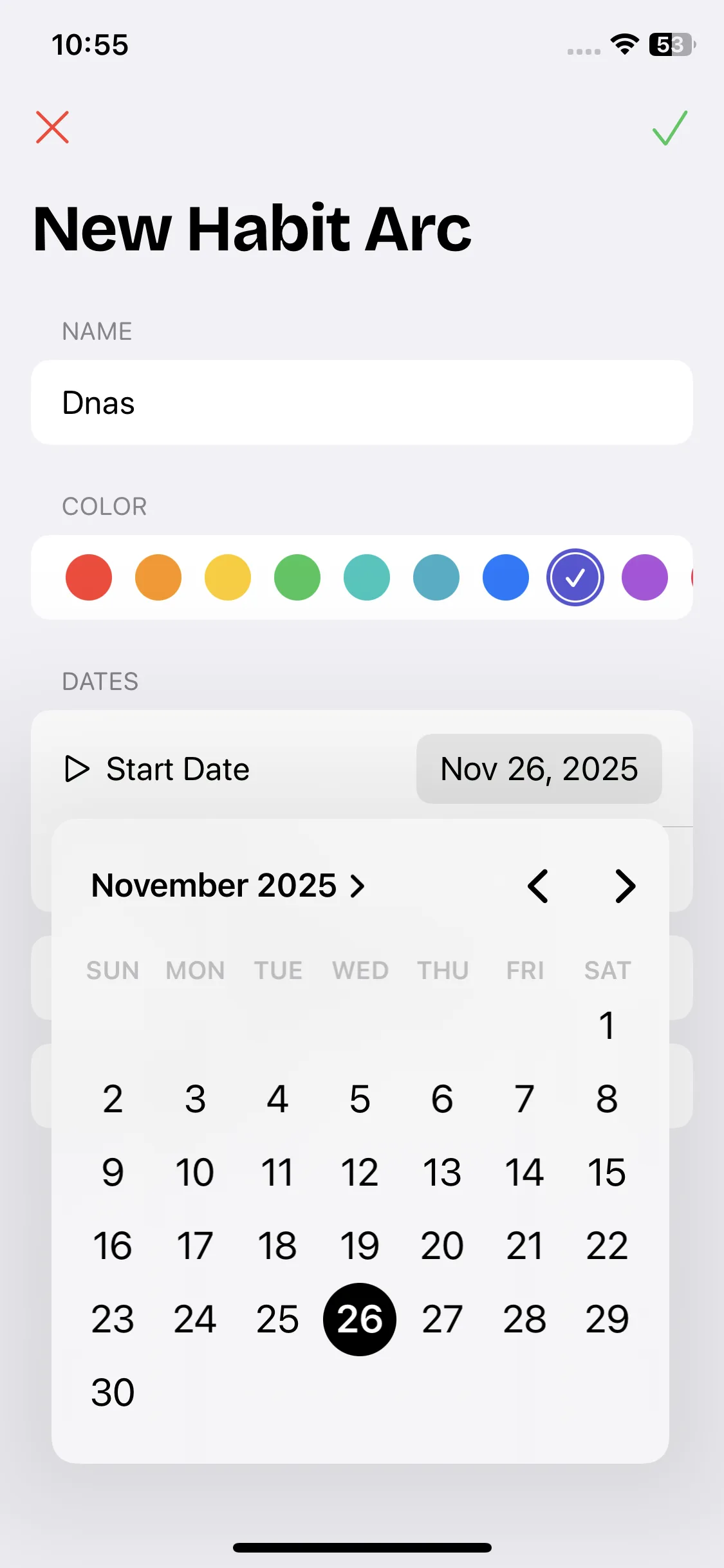Select the green color swatch
Viewport: 724px width, 1568px height.
pyautogui.click(x=297, y=577)
